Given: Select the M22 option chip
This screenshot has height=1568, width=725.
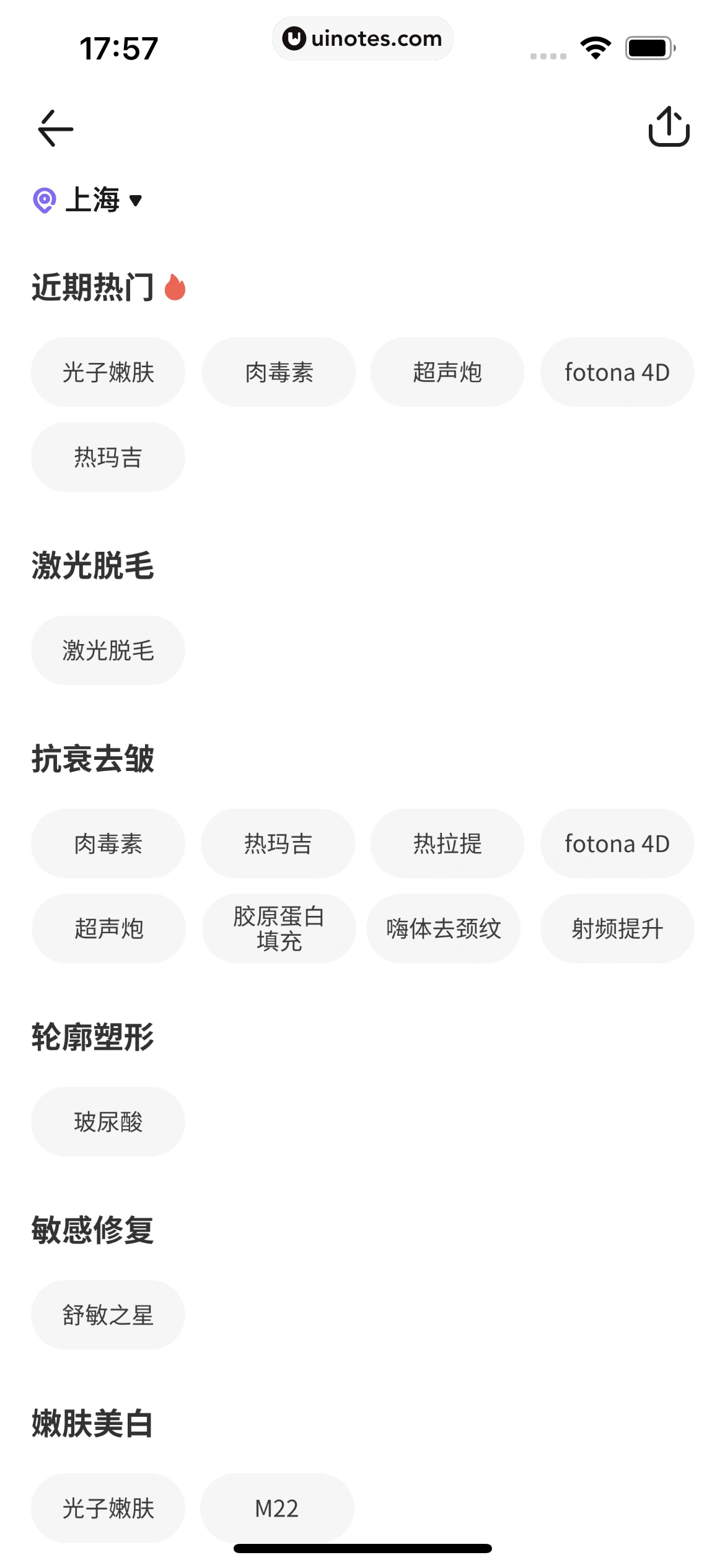Looking at the screenshot, I should click(278, 1509).
